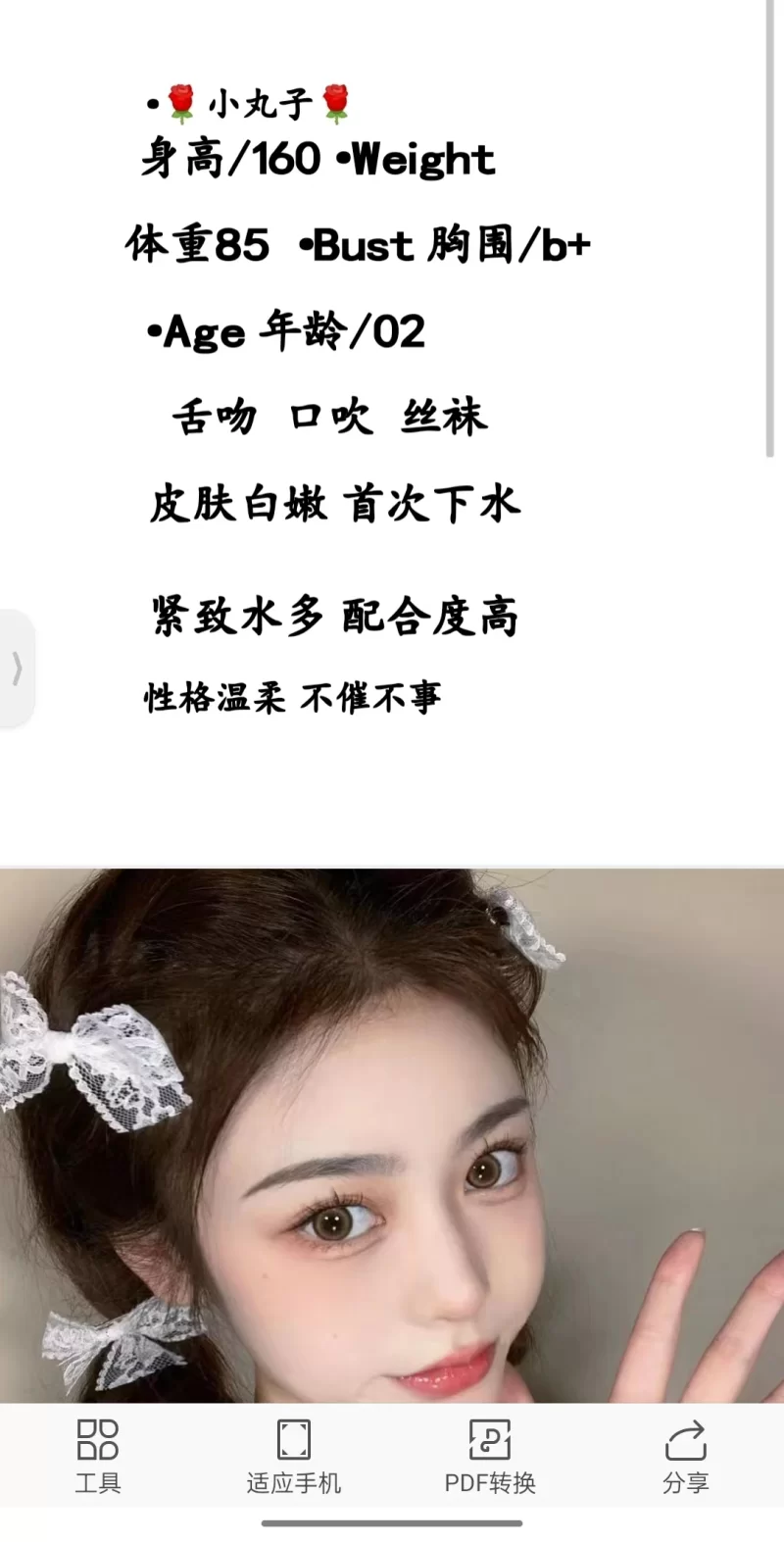Open PDF转换 conversion option

[x=490, y=1456]
